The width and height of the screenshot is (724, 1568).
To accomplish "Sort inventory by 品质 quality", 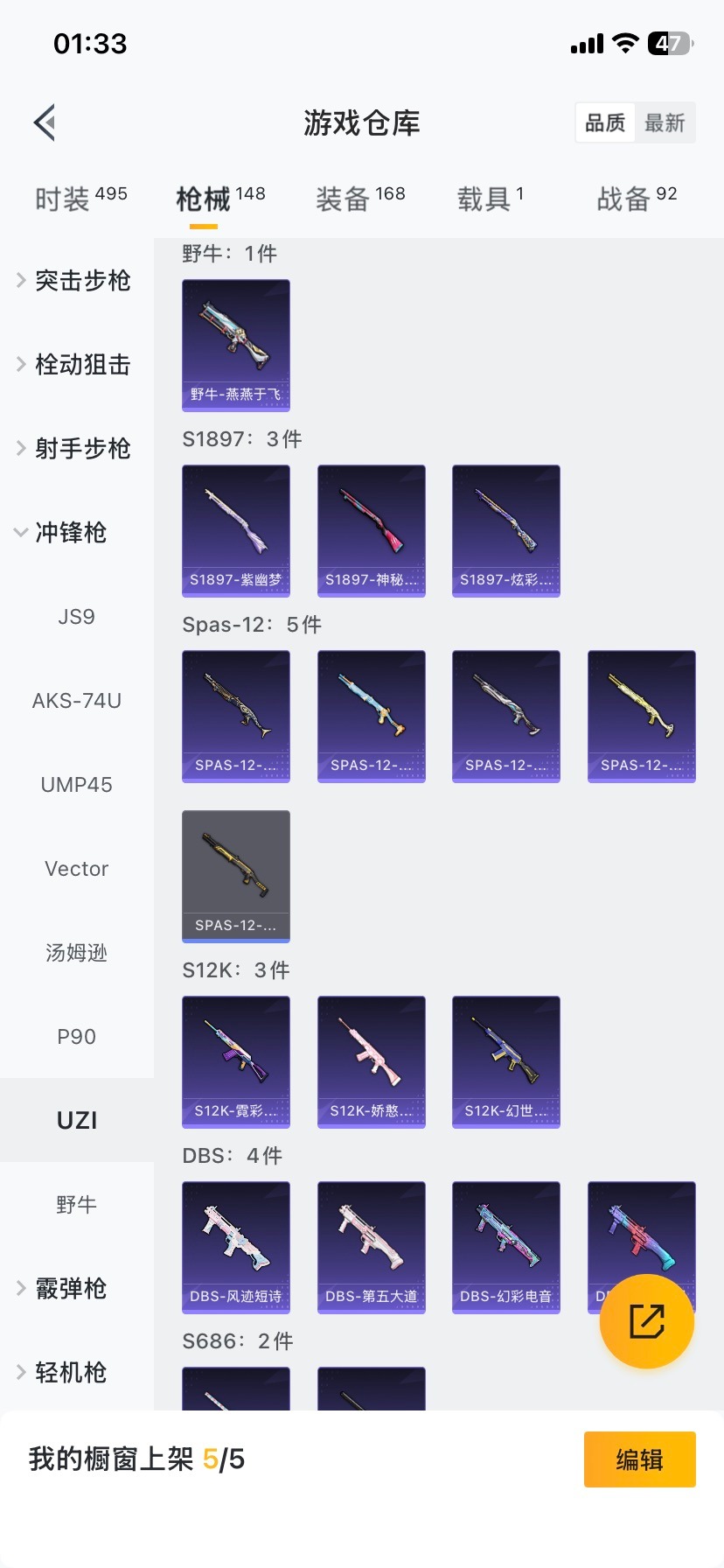I will click(605, 122).
